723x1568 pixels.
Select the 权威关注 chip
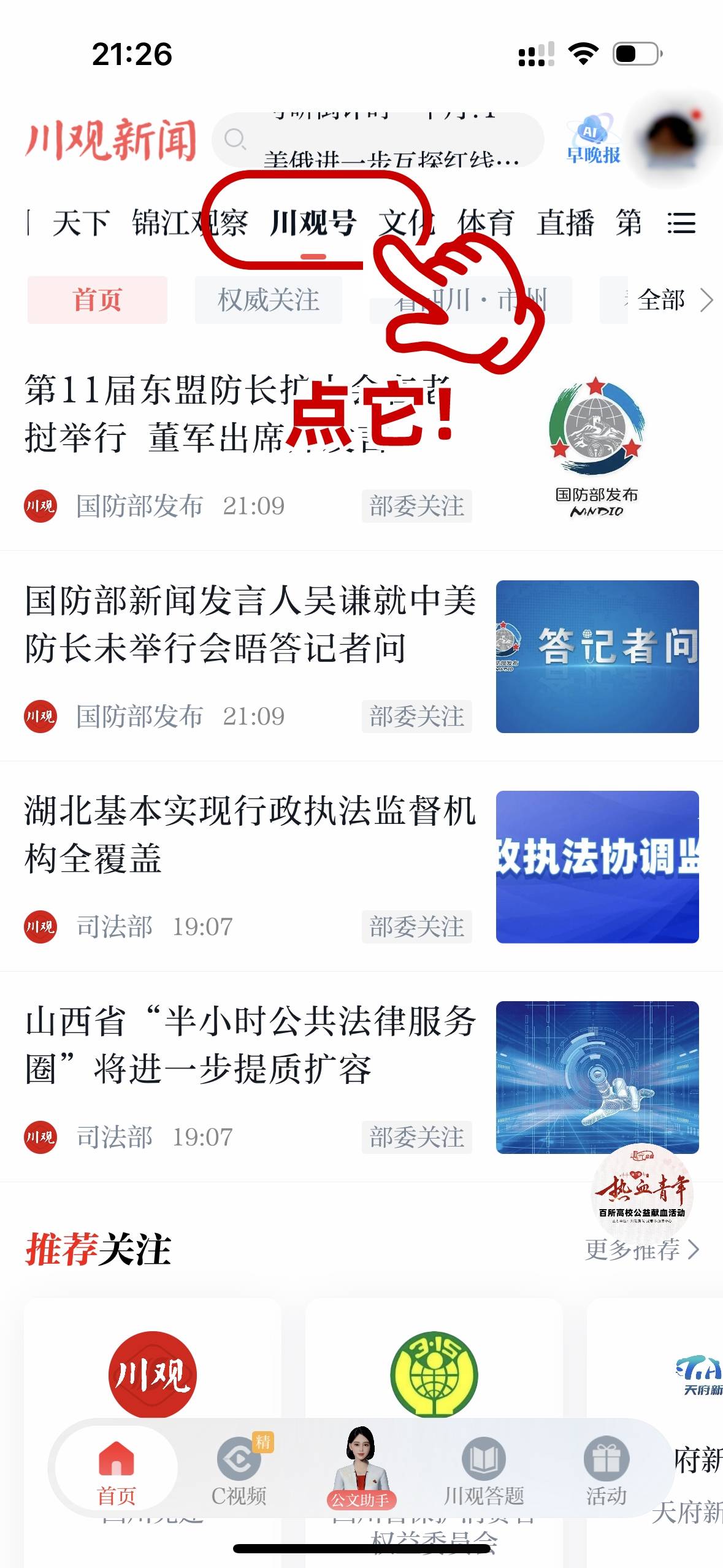pos(268,300)
